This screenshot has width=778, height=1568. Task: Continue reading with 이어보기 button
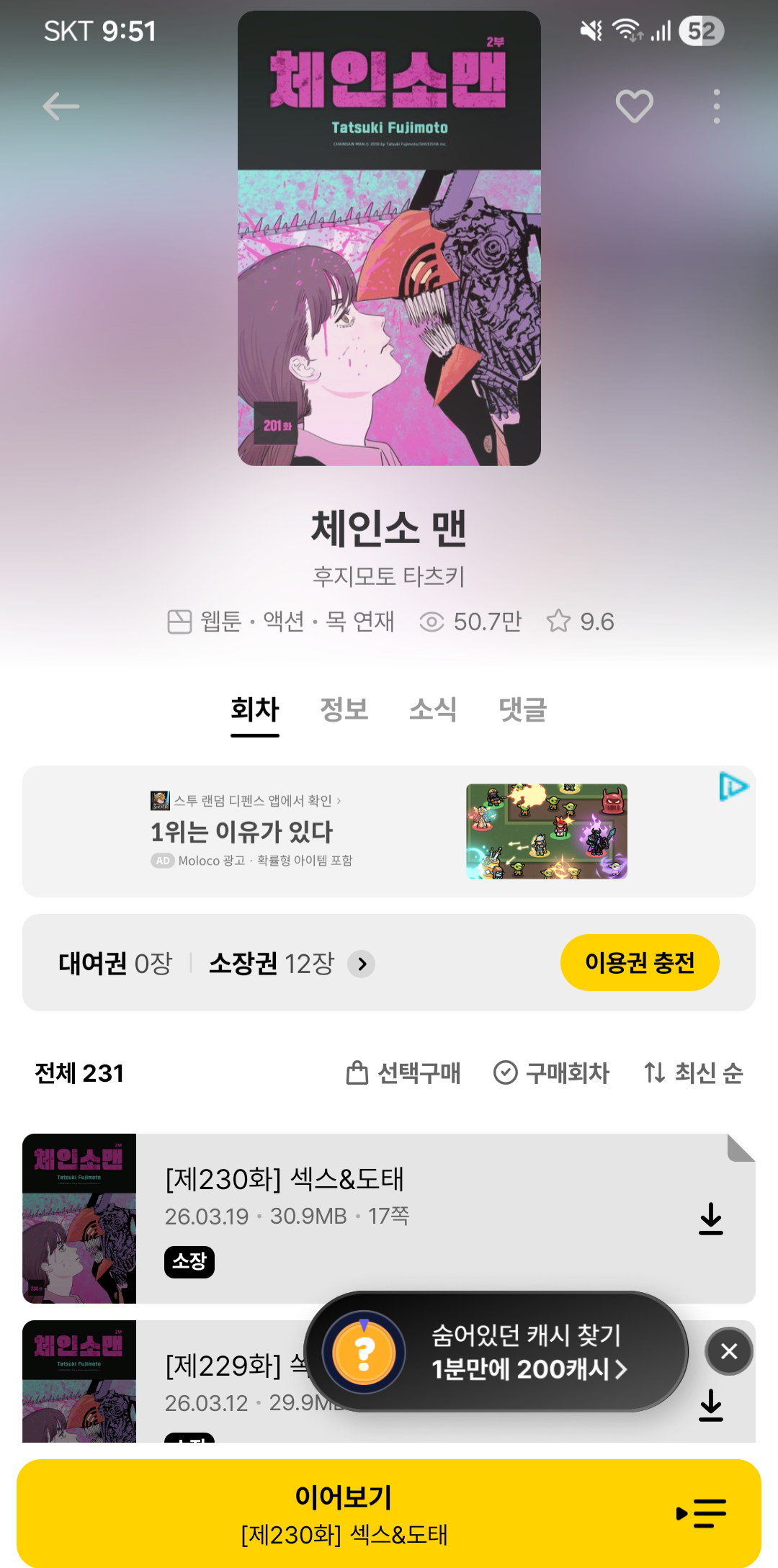(x=389, y=1514)
